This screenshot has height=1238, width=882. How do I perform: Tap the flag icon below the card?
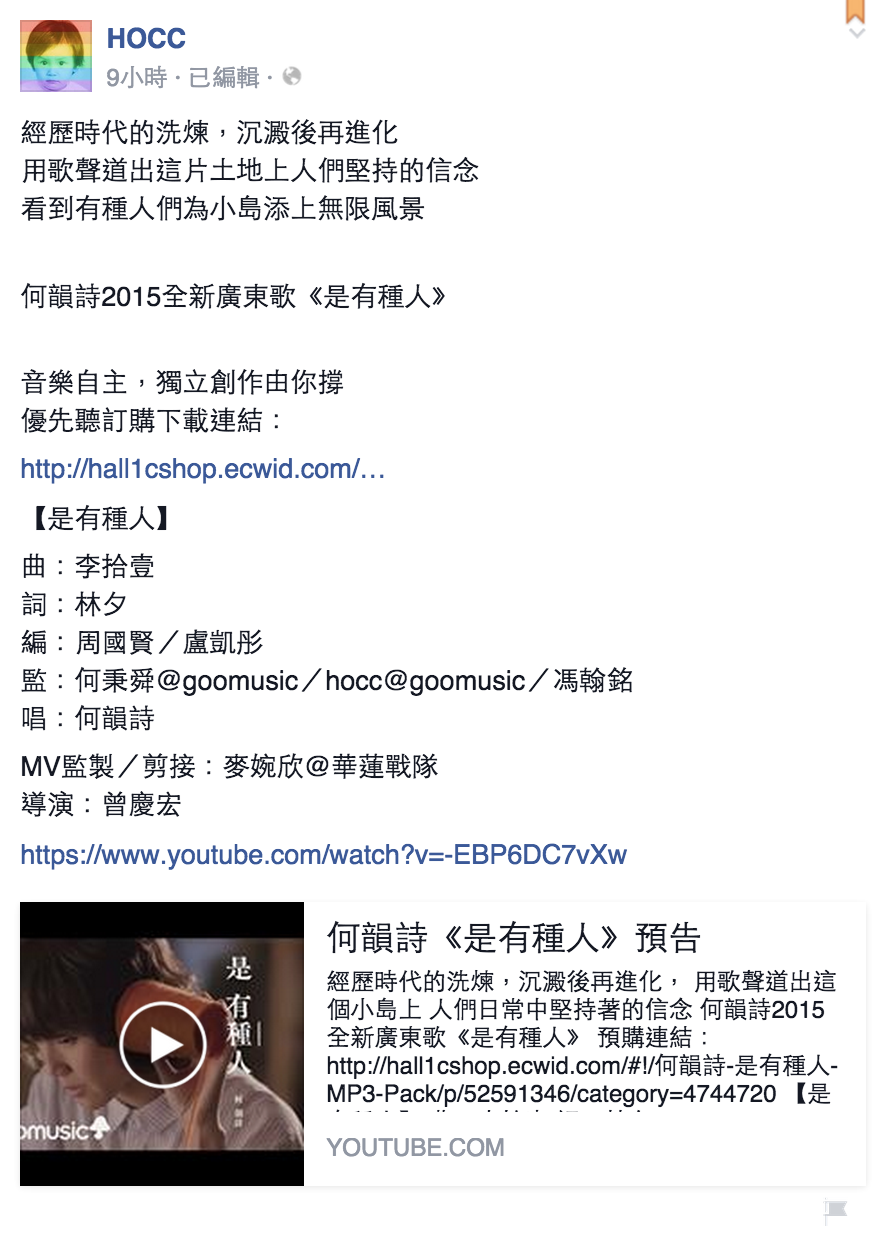click(836, 1210)
